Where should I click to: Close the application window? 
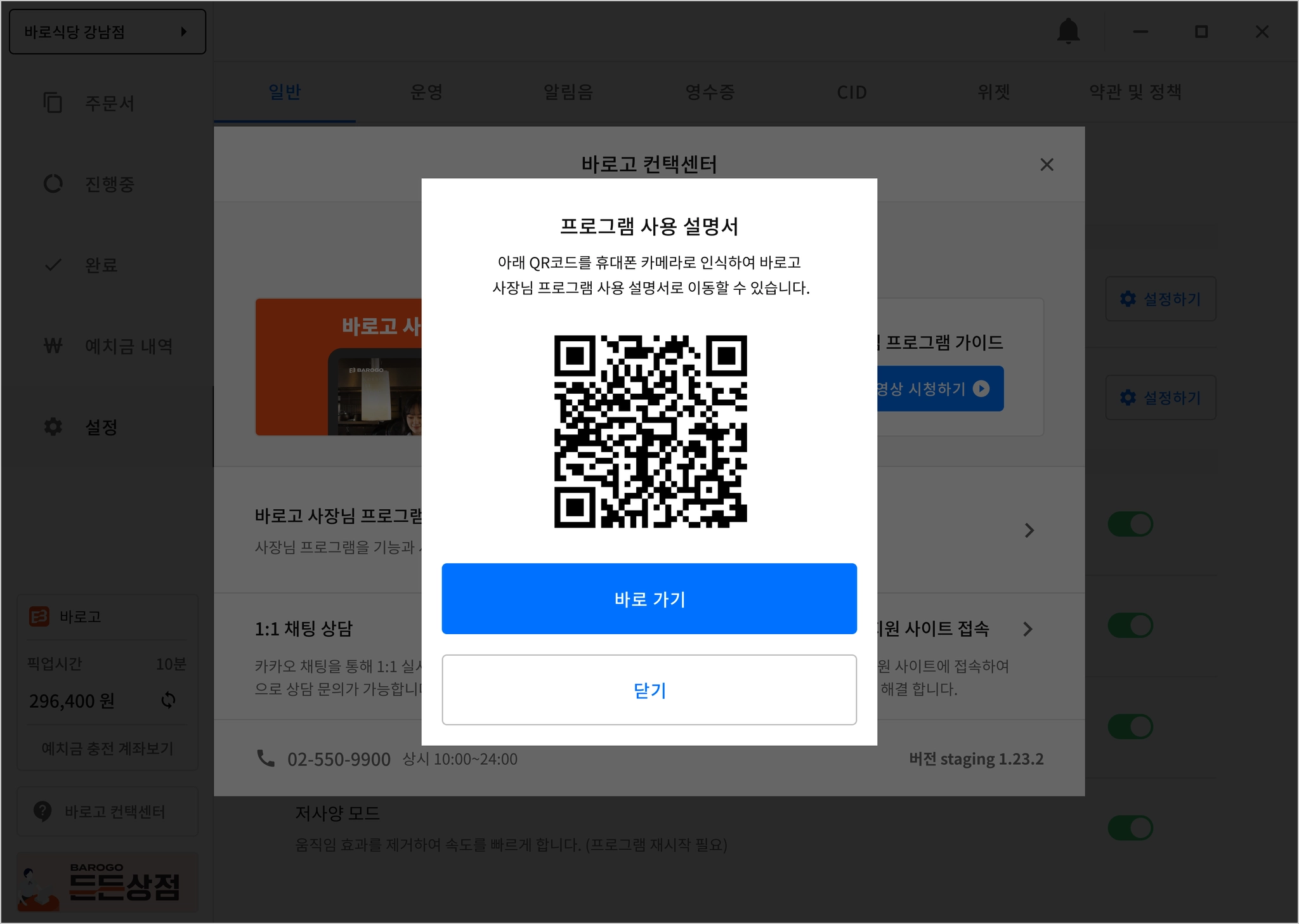tap(1262, 32)
